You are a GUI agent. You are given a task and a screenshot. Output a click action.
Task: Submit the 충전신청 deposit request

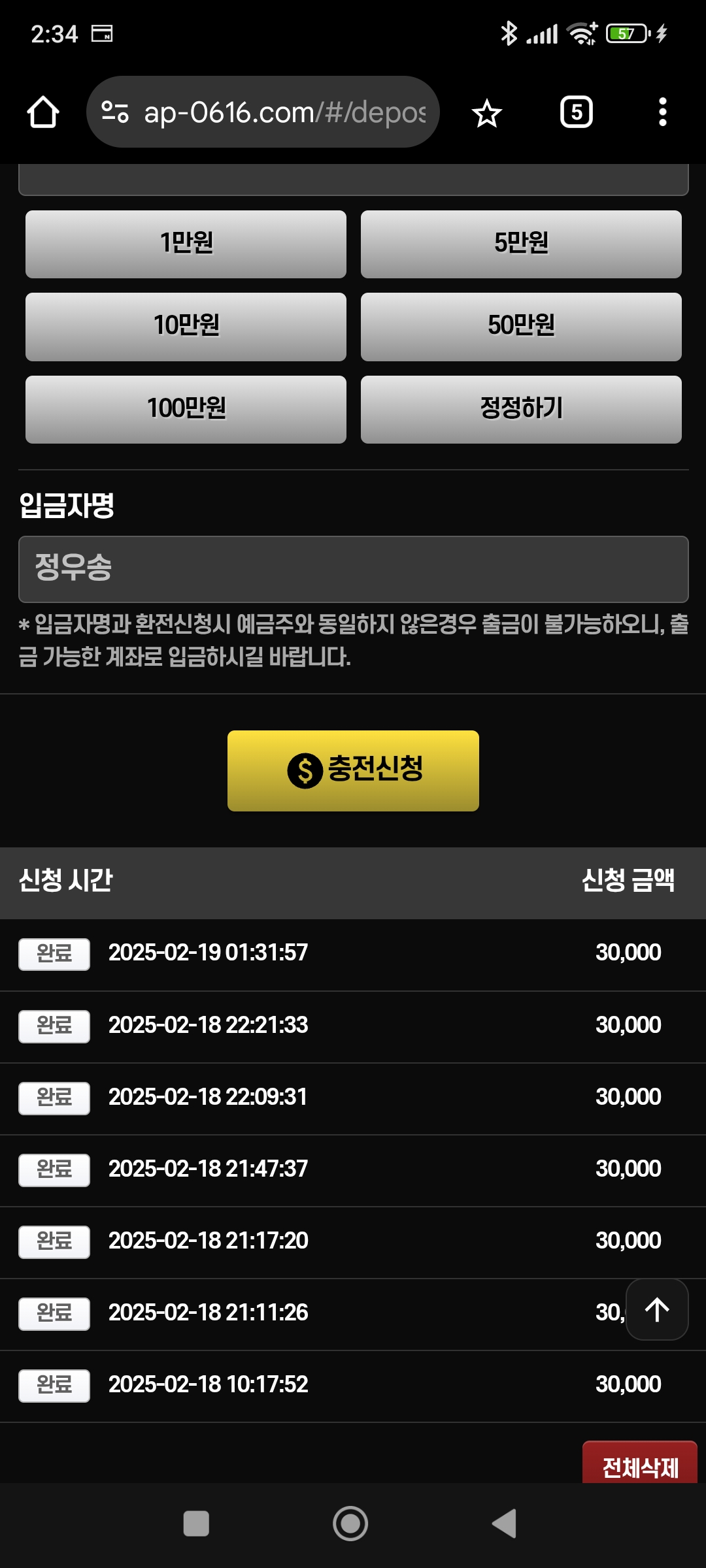pos(353,770)
